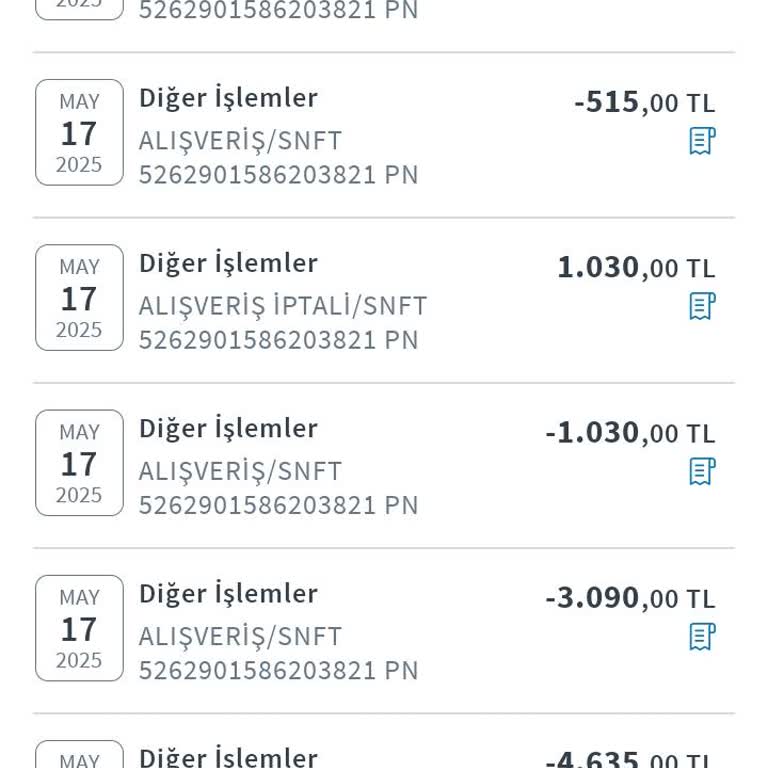Open the receipt icon for the -1.030,00 TL purchase
Image resolution: width=768 pixels, height=768 pixels.
point(702,471)
